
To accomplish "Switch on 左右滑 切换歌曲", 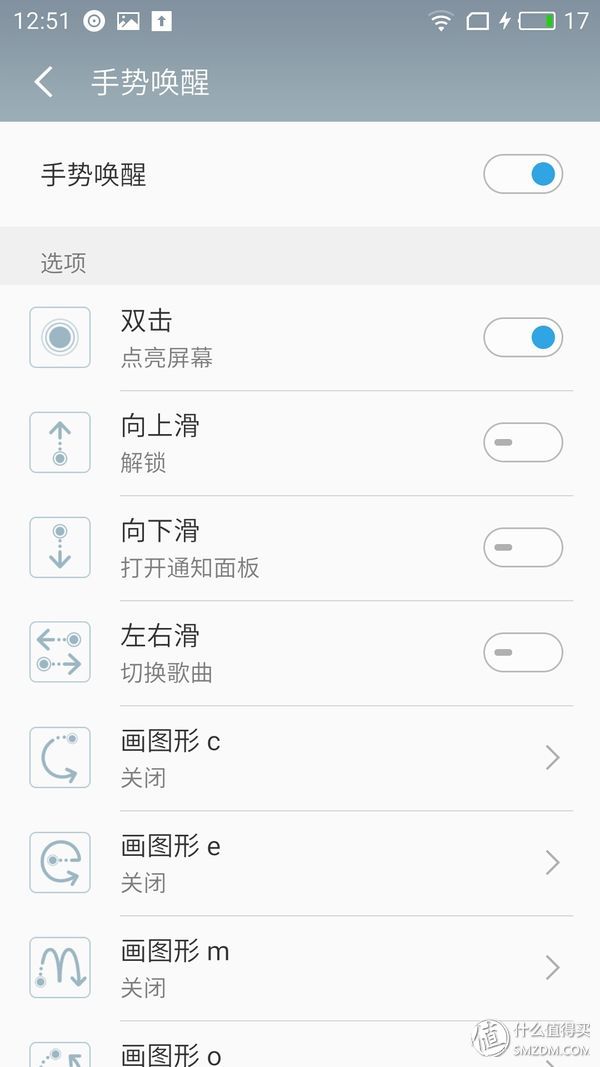I will (522, 652).
